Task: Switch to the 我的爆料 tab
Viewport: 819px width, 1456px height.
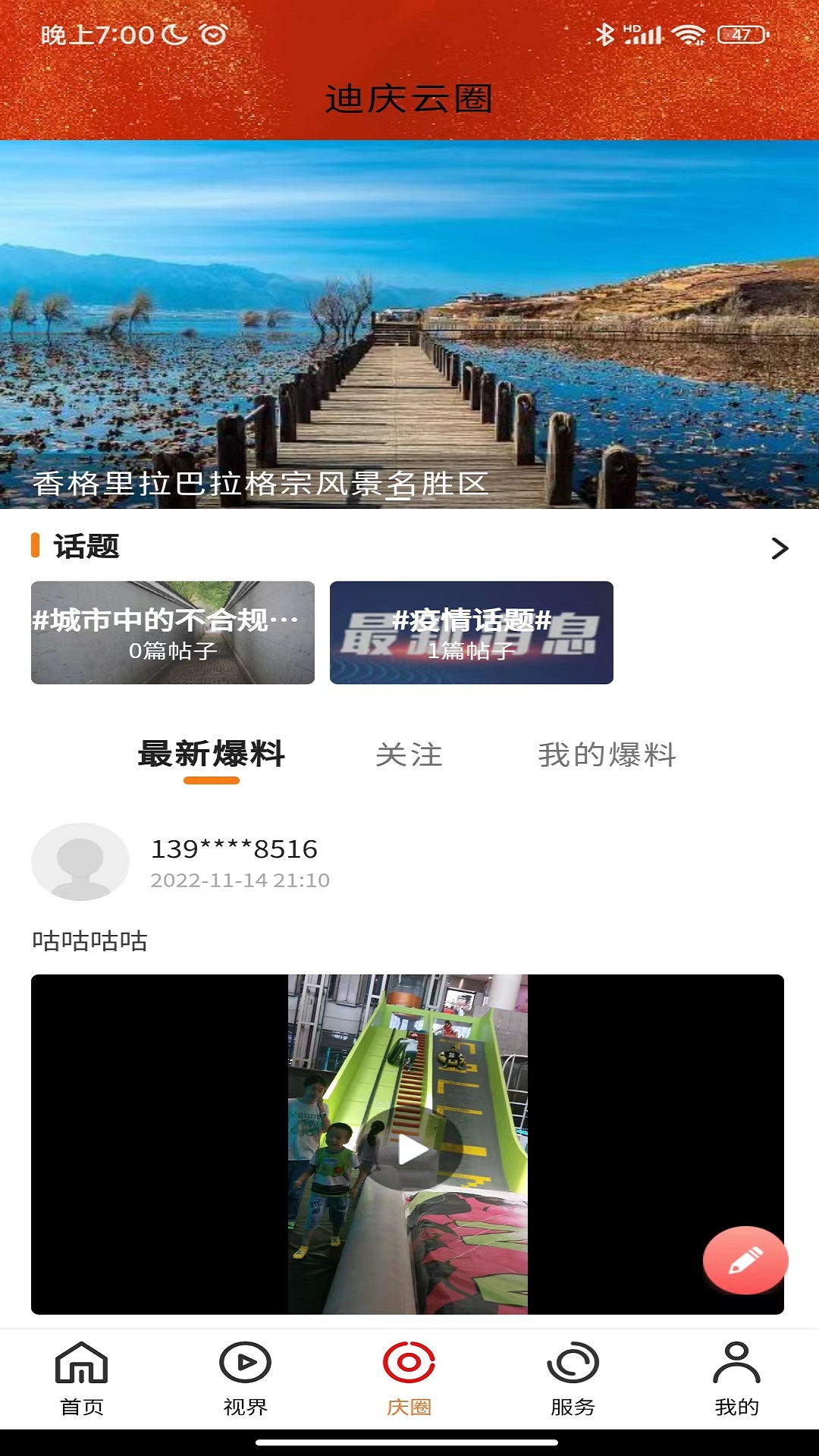Action: click(607, 755)
